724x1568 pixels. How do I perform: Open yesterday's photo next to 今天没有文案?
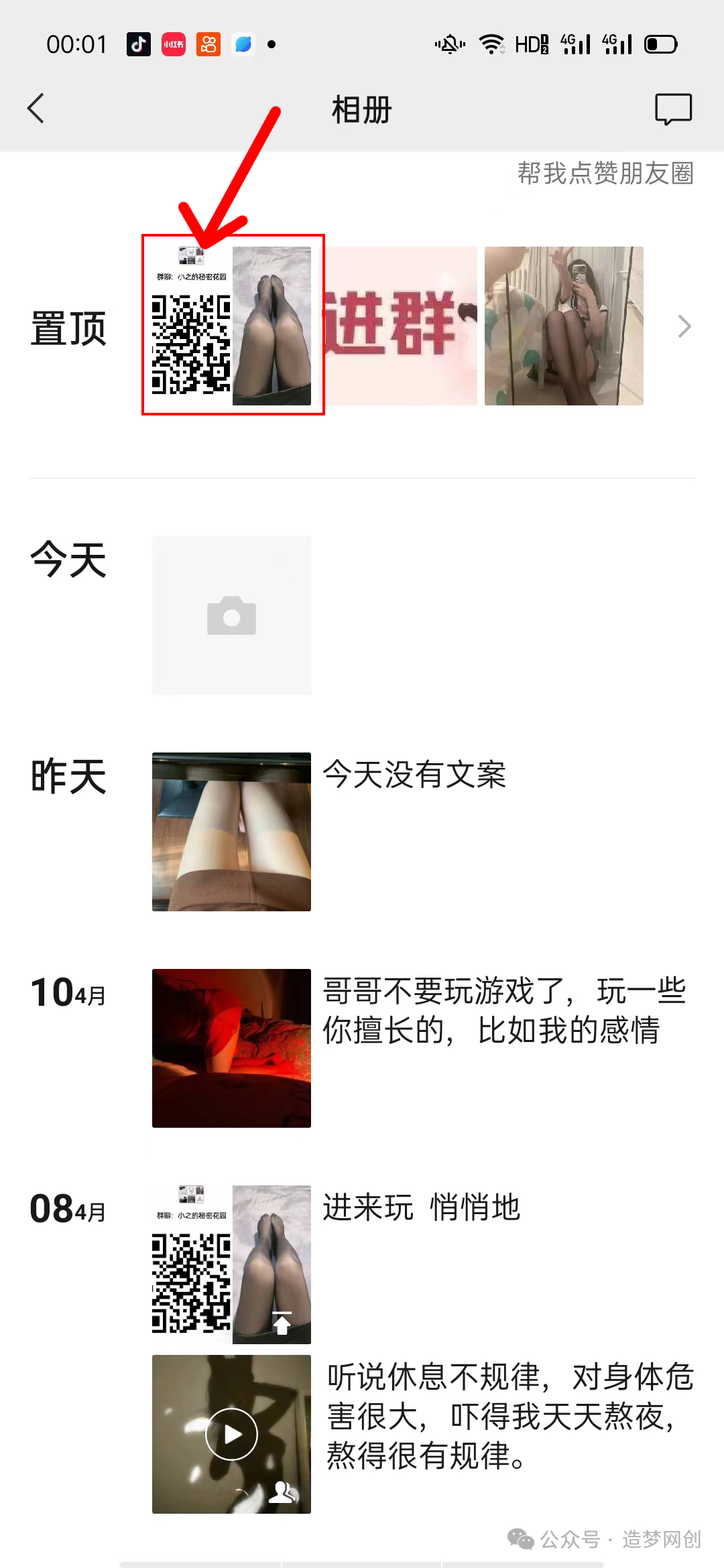[x=231, y=833]
